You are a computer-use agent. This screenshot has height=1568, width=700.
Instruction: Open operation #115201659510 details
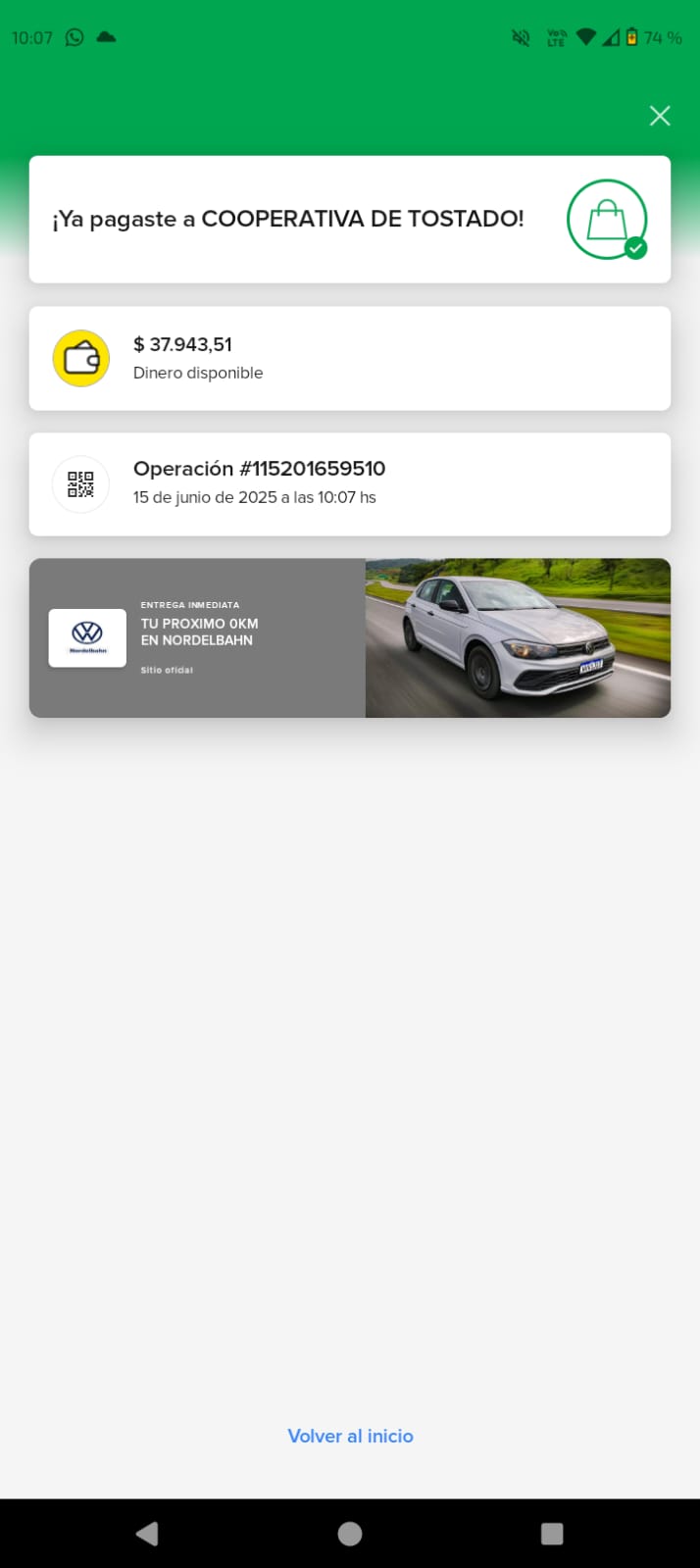[x=349, y=483]
